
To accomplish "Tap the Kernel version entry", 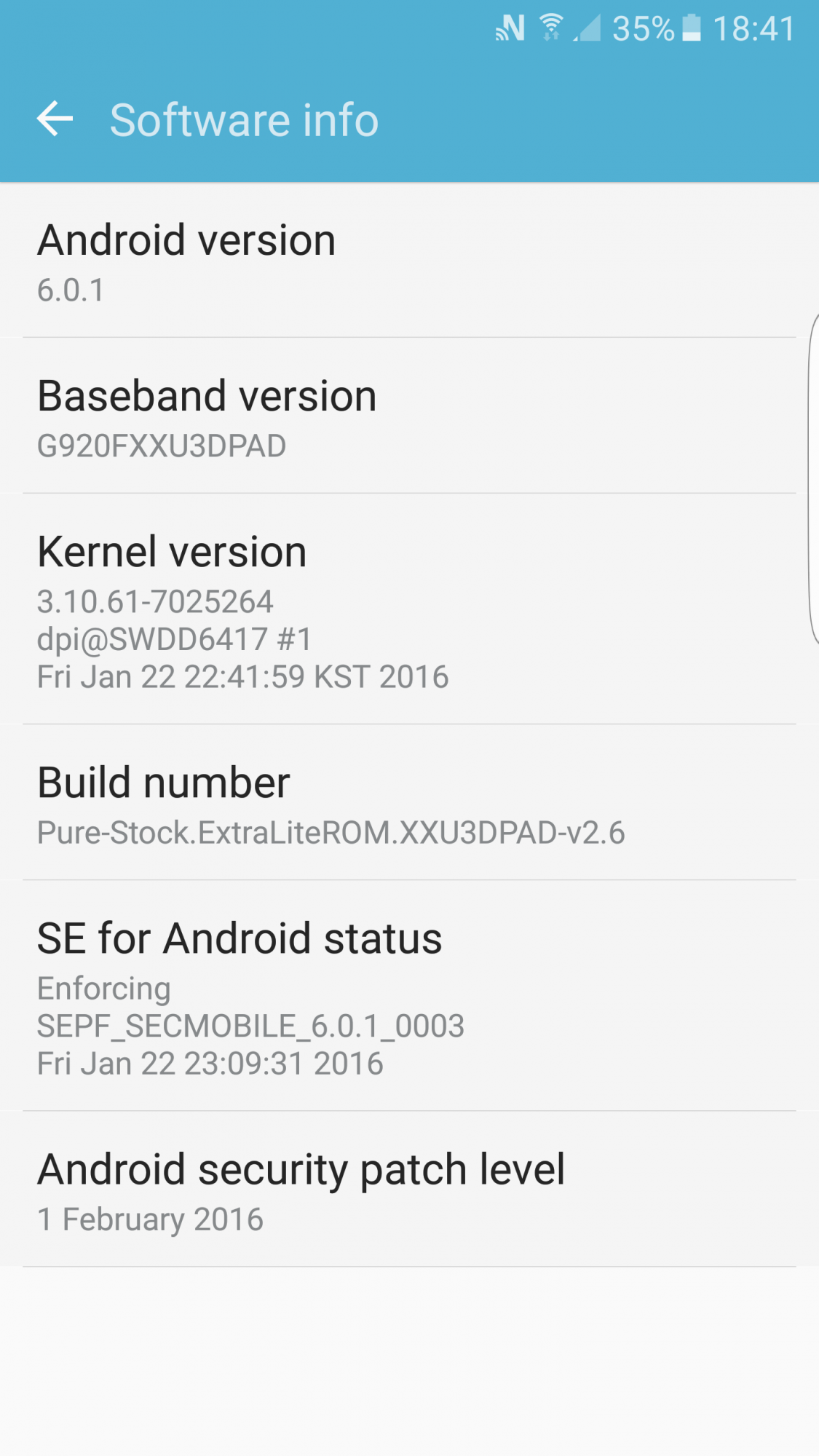I will pos(408,610).
